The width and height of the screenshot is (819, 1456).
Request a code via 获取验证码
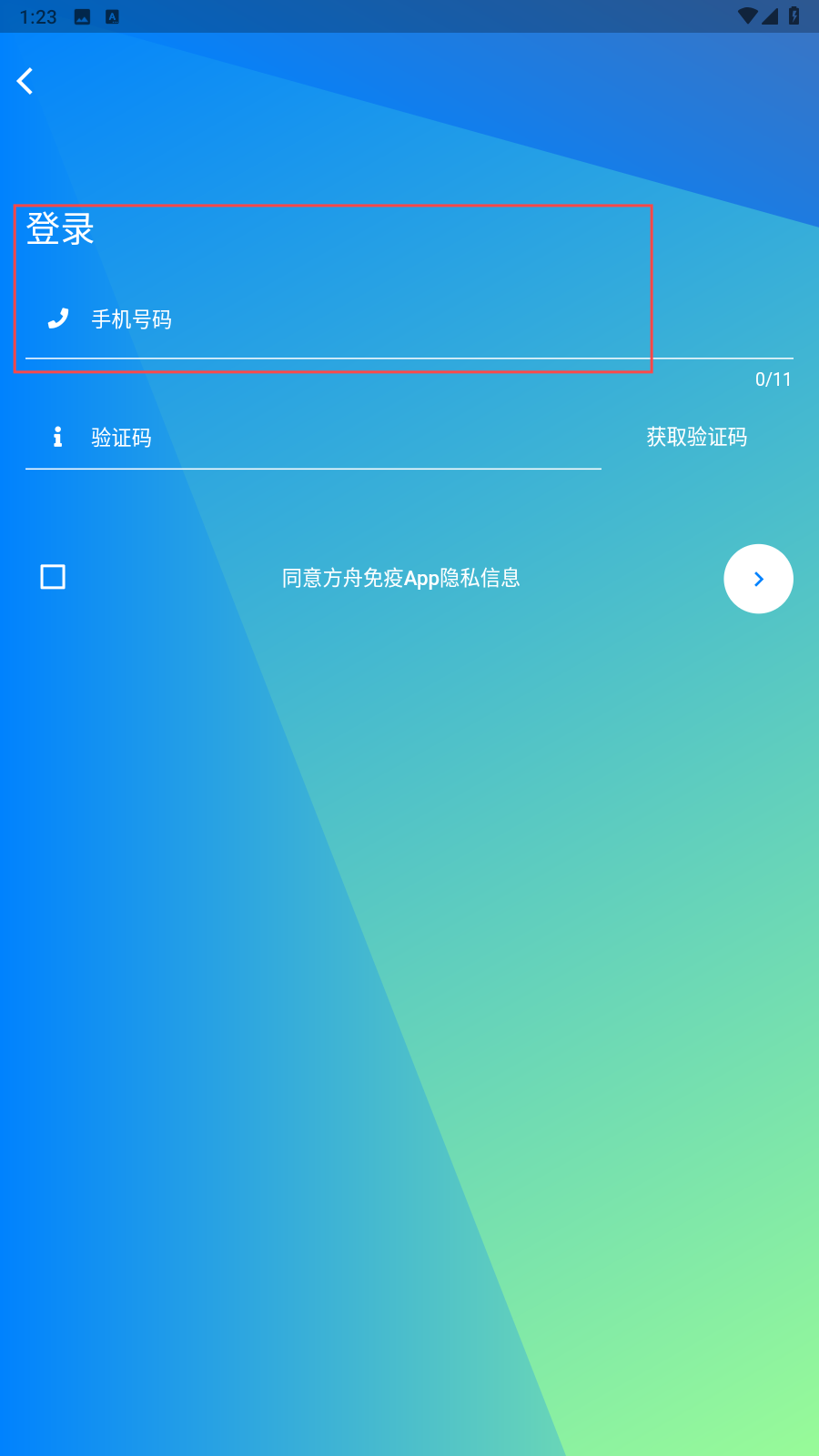coord(696,438)
